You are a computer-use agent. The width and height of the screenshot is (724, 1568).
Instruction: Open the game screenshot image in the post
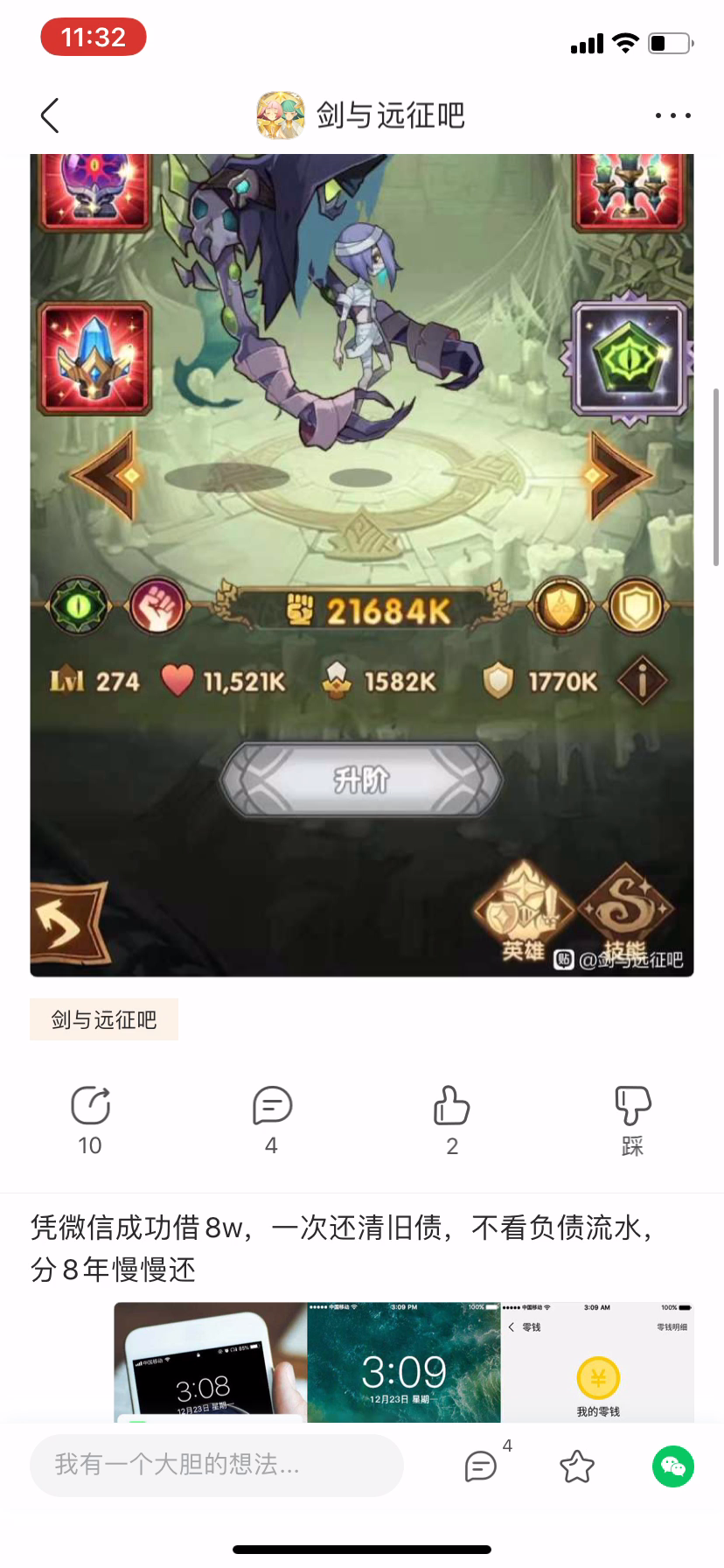coord(361,564)
